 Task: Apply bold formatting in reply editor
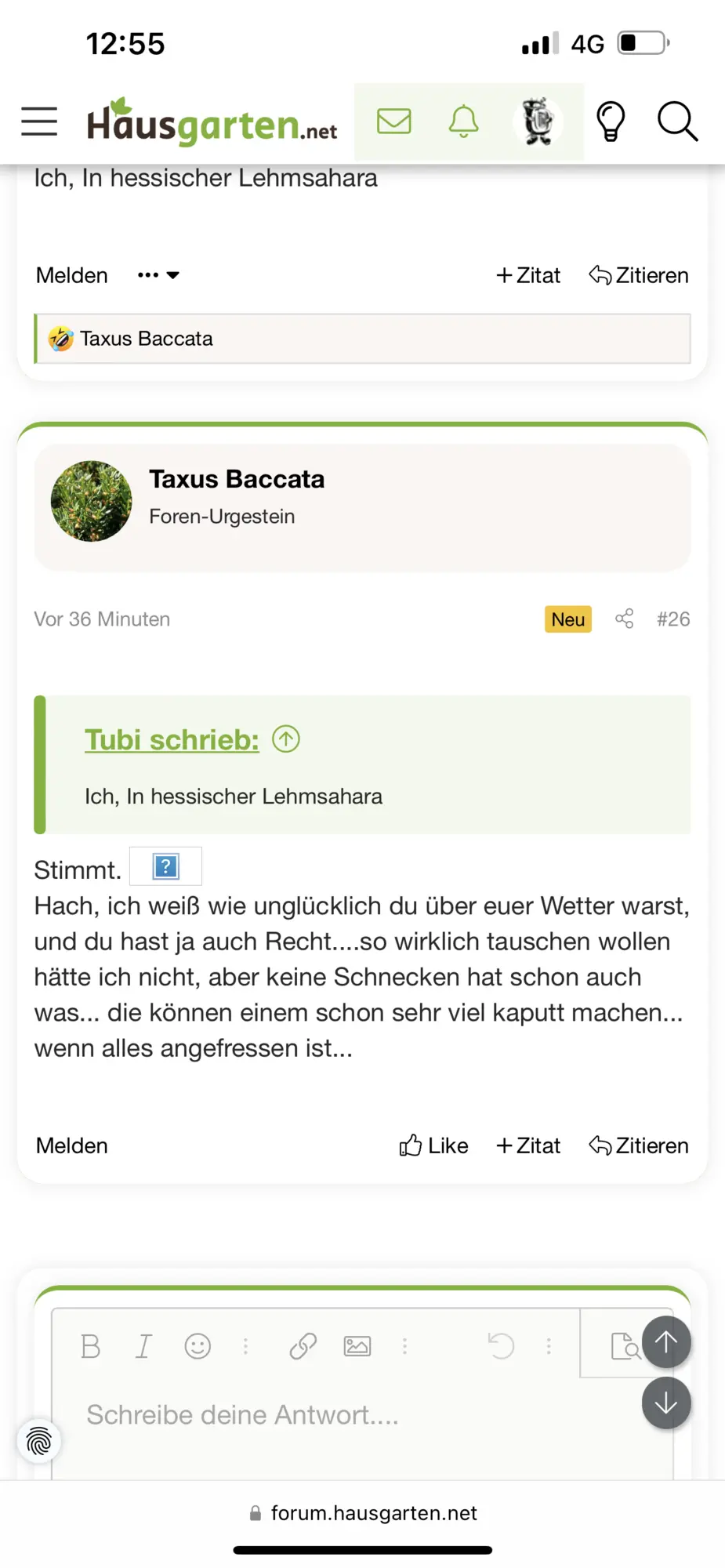[x=91, y=1346]
